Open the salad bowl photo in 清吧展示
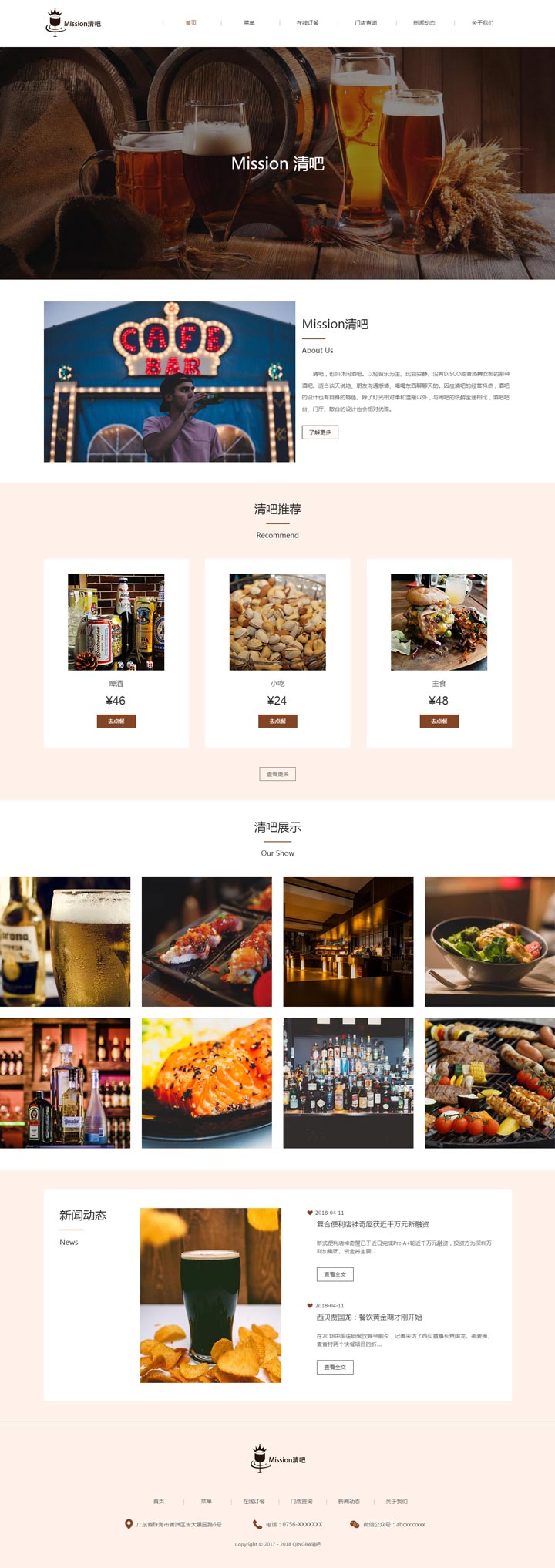The image size is (555, 1568). pos(489,941)
